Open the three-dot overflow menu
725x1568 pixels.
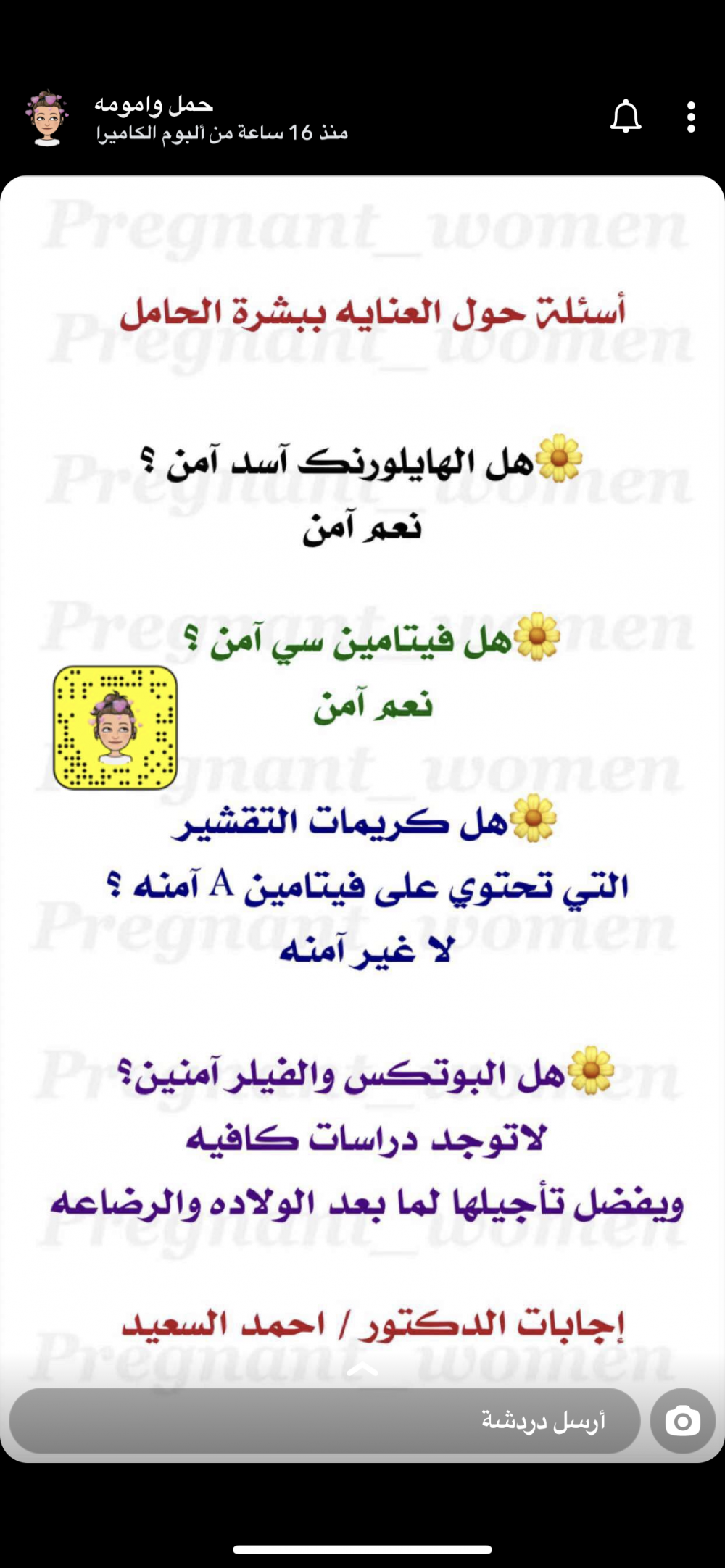click(x=691, y=117)
